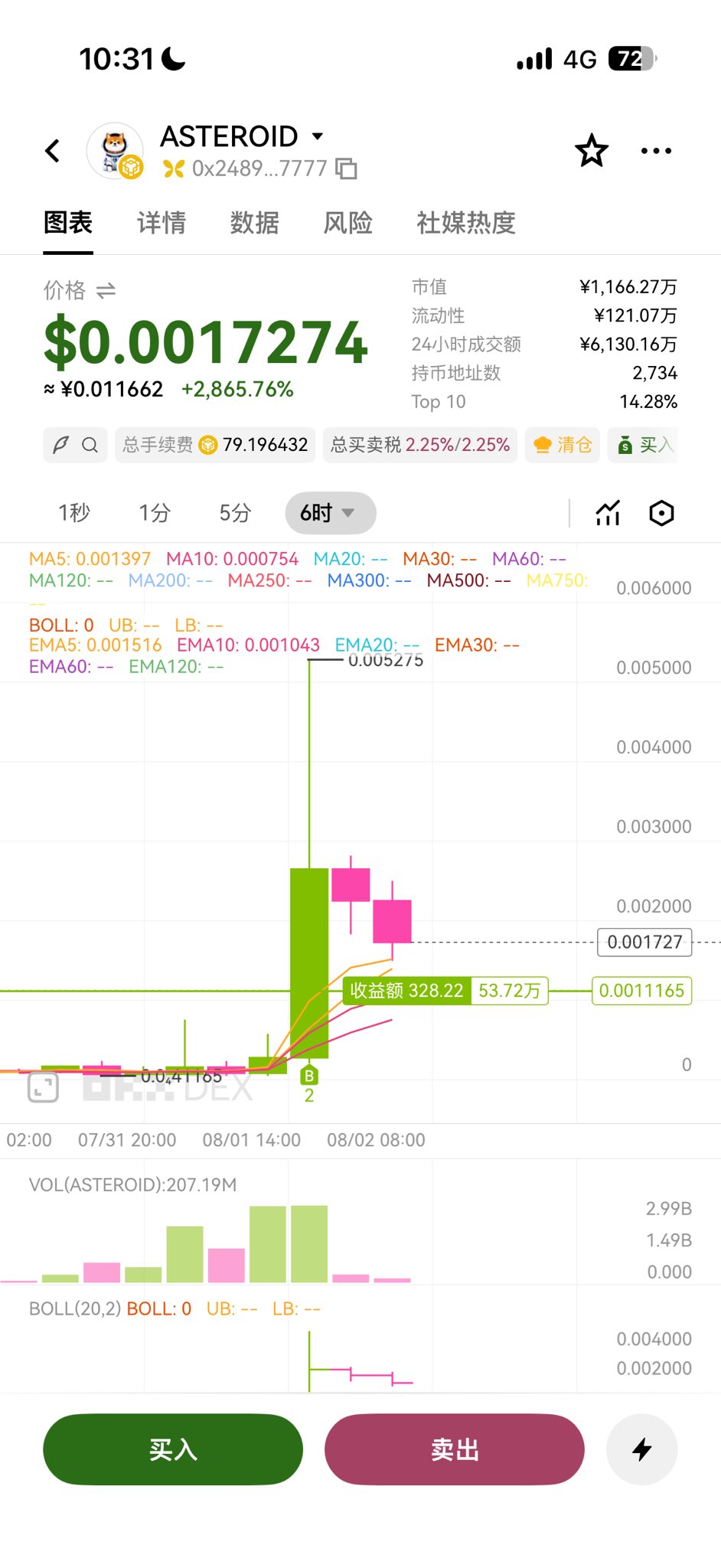Go back using the back arrow

pyautogui.click(x=52, y=151)
